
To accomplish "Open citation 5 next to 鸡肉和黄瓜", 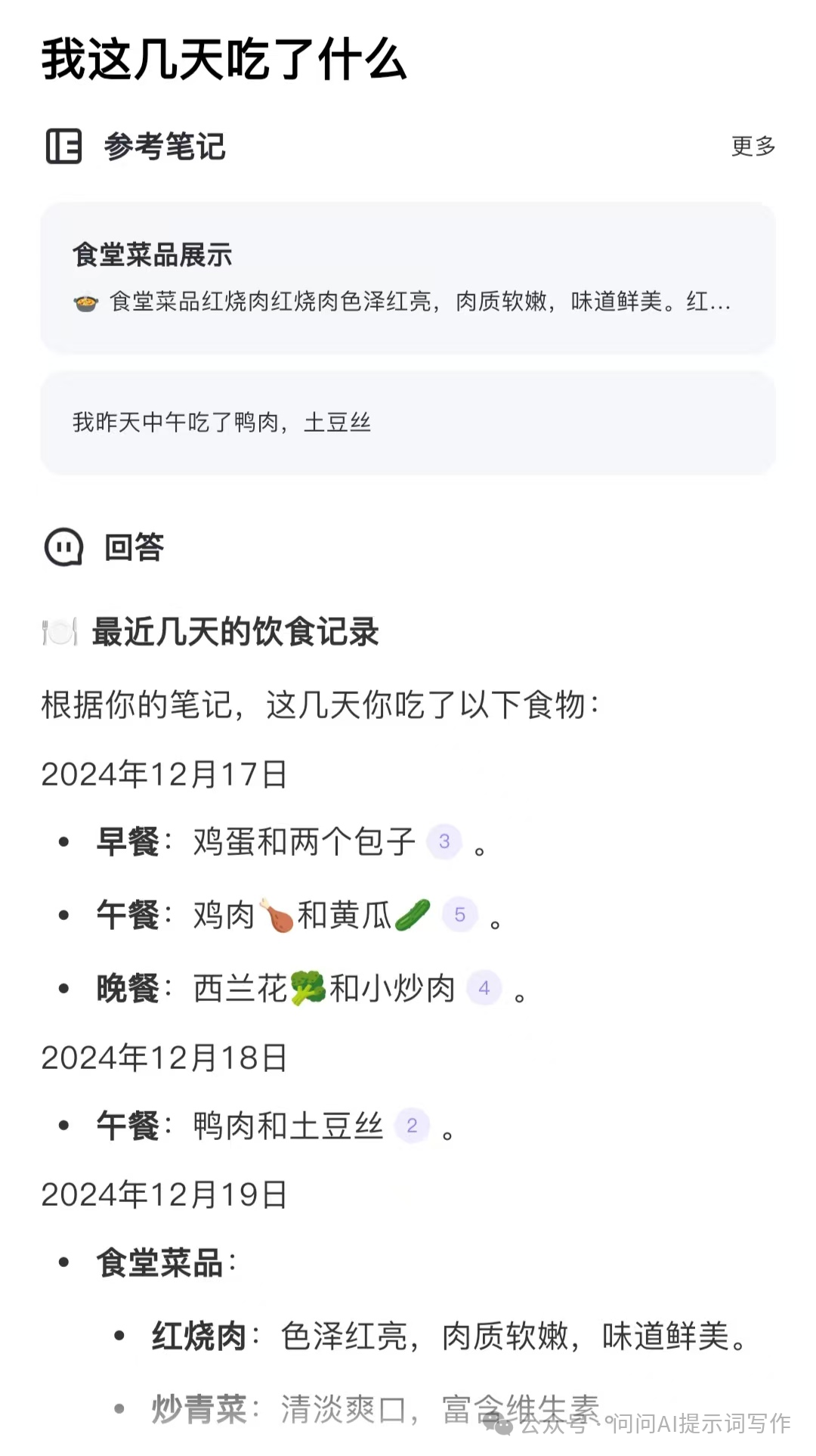I will [459, 915].
